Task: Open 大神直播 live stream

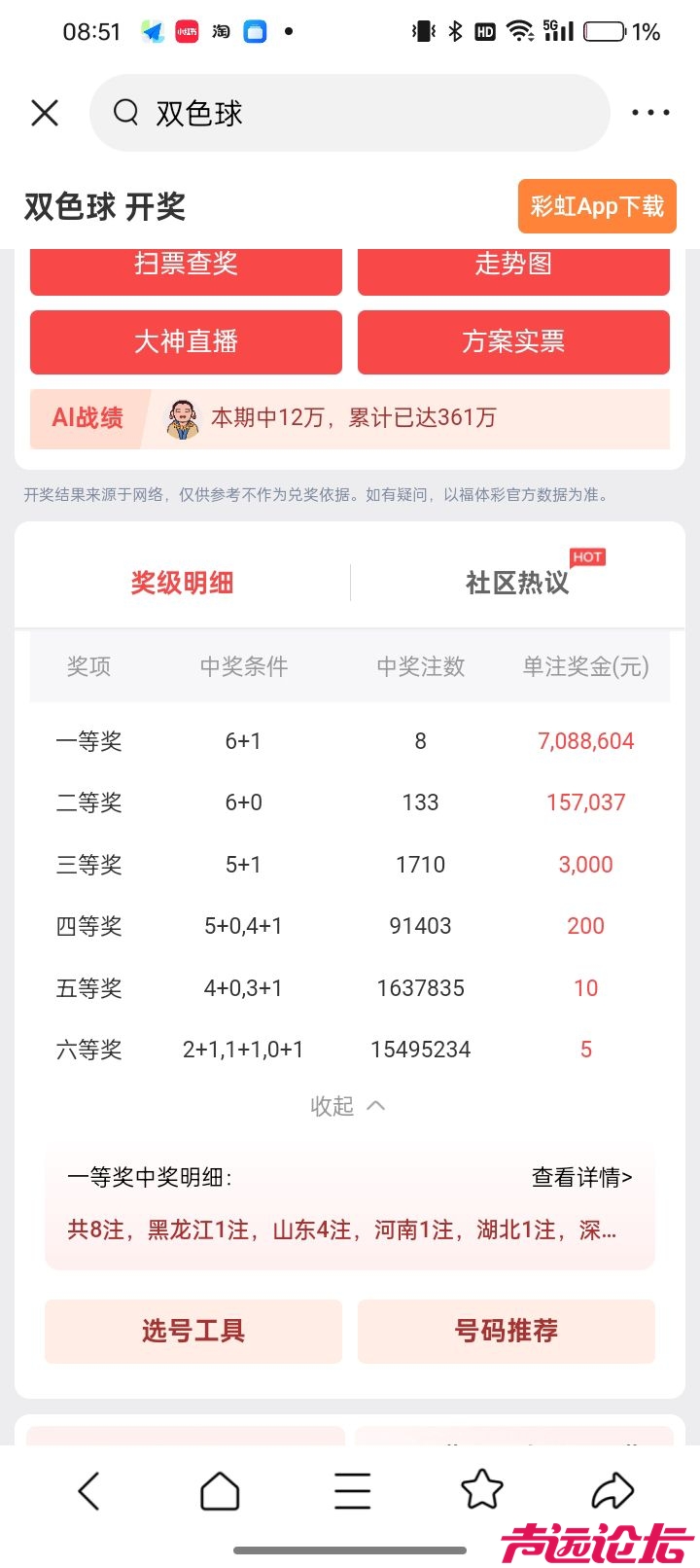Action: click(x=186, y=341)
